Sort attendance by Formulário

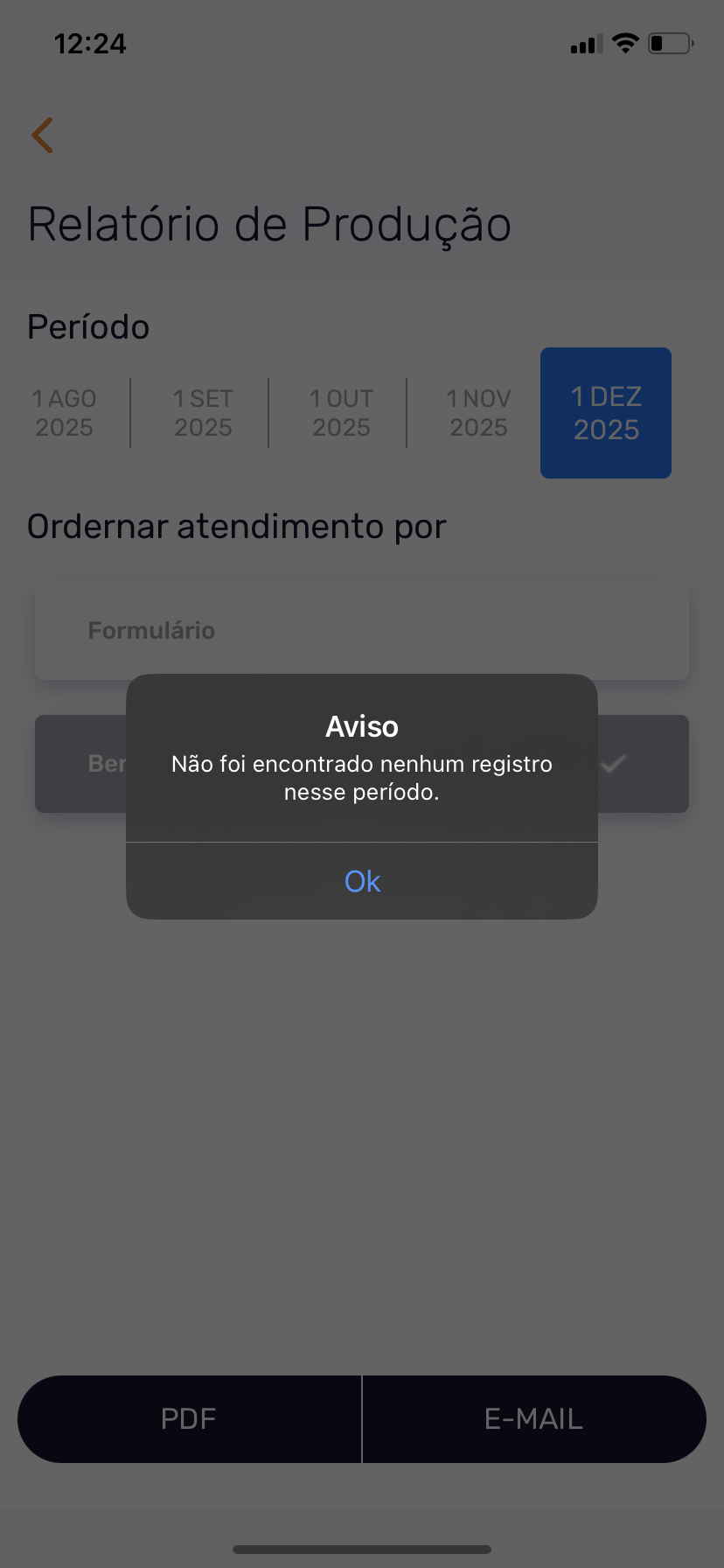tap(361, 631)
